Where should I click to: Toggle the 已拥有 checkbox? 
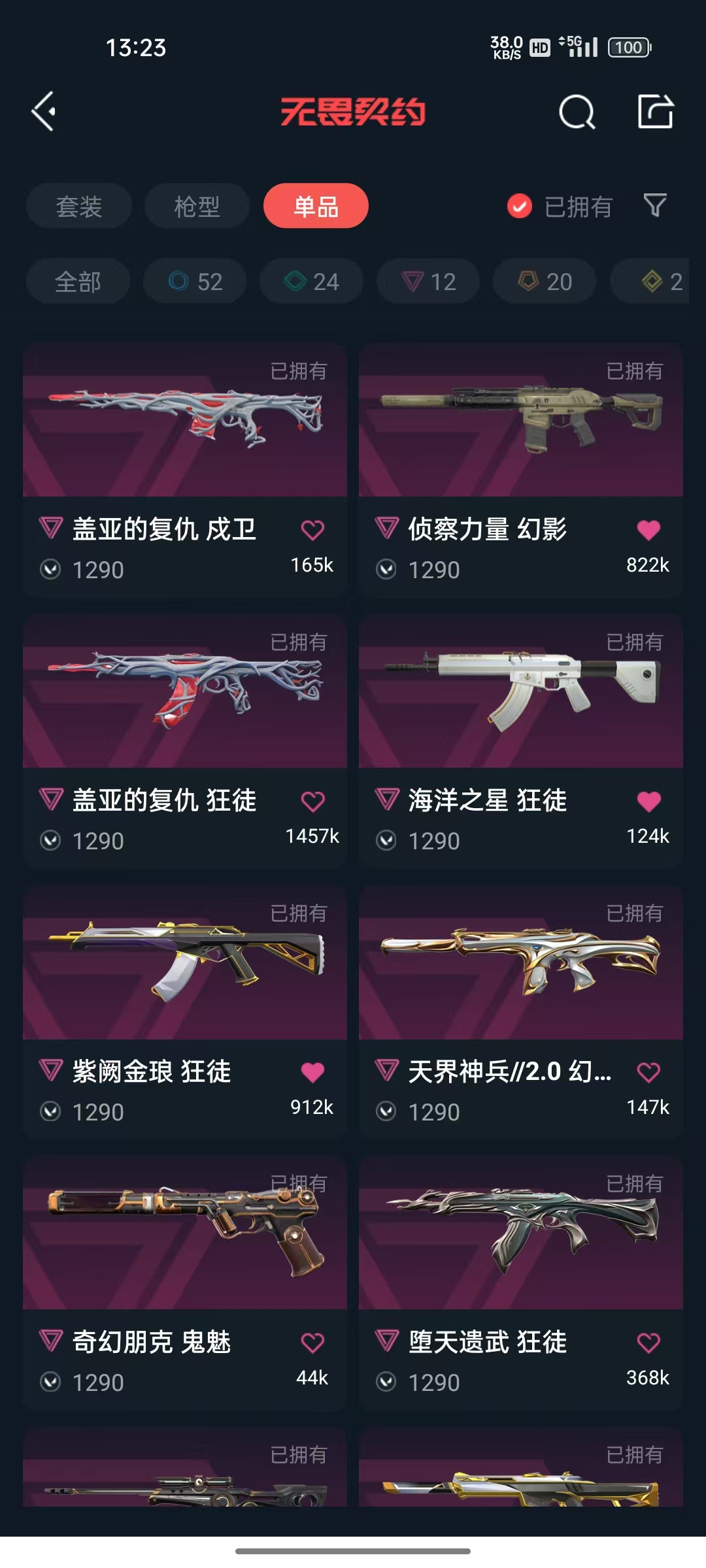[520, 206]
